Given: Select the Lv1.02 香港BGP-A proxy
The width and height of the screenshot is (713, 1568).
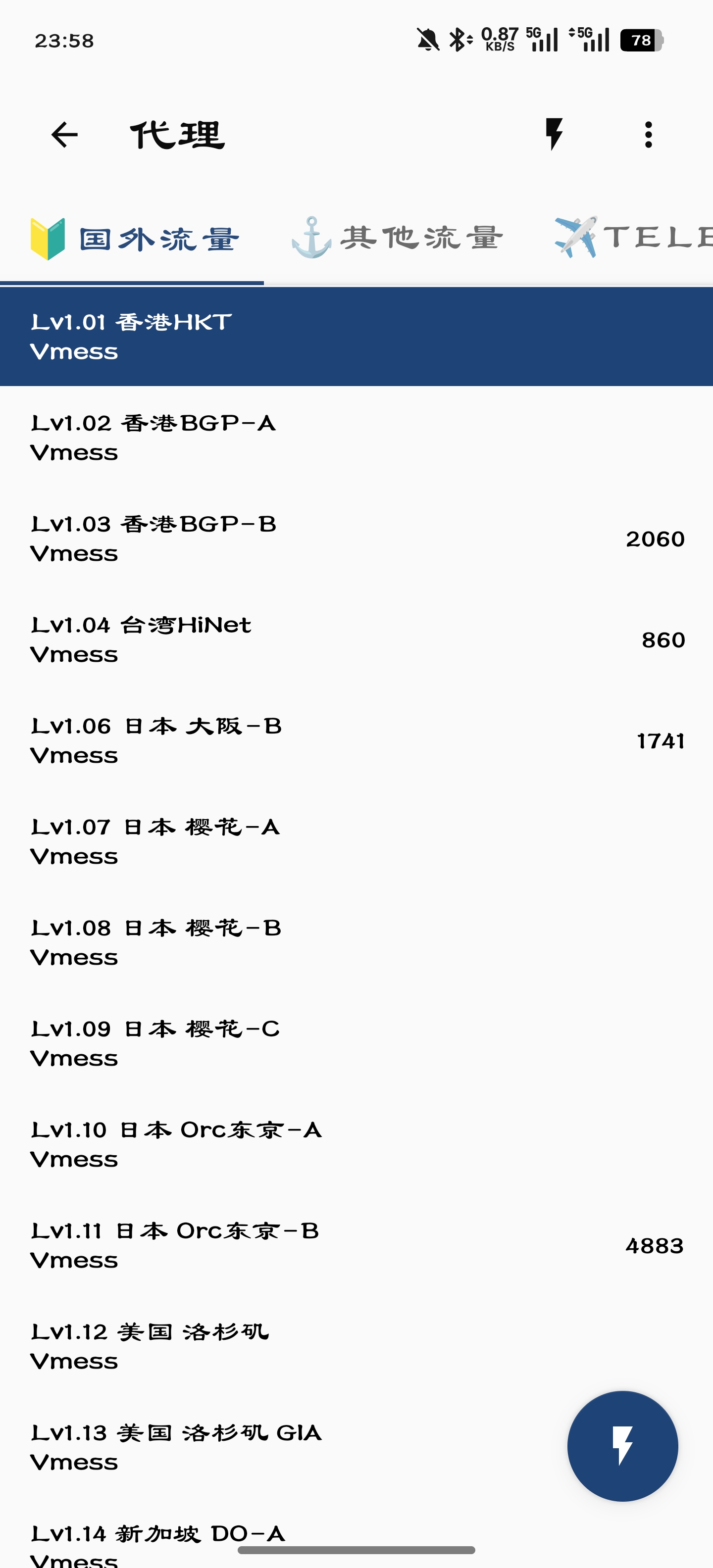Looking at the screenshot, I should pyautogui.click(x=356, y=438).
